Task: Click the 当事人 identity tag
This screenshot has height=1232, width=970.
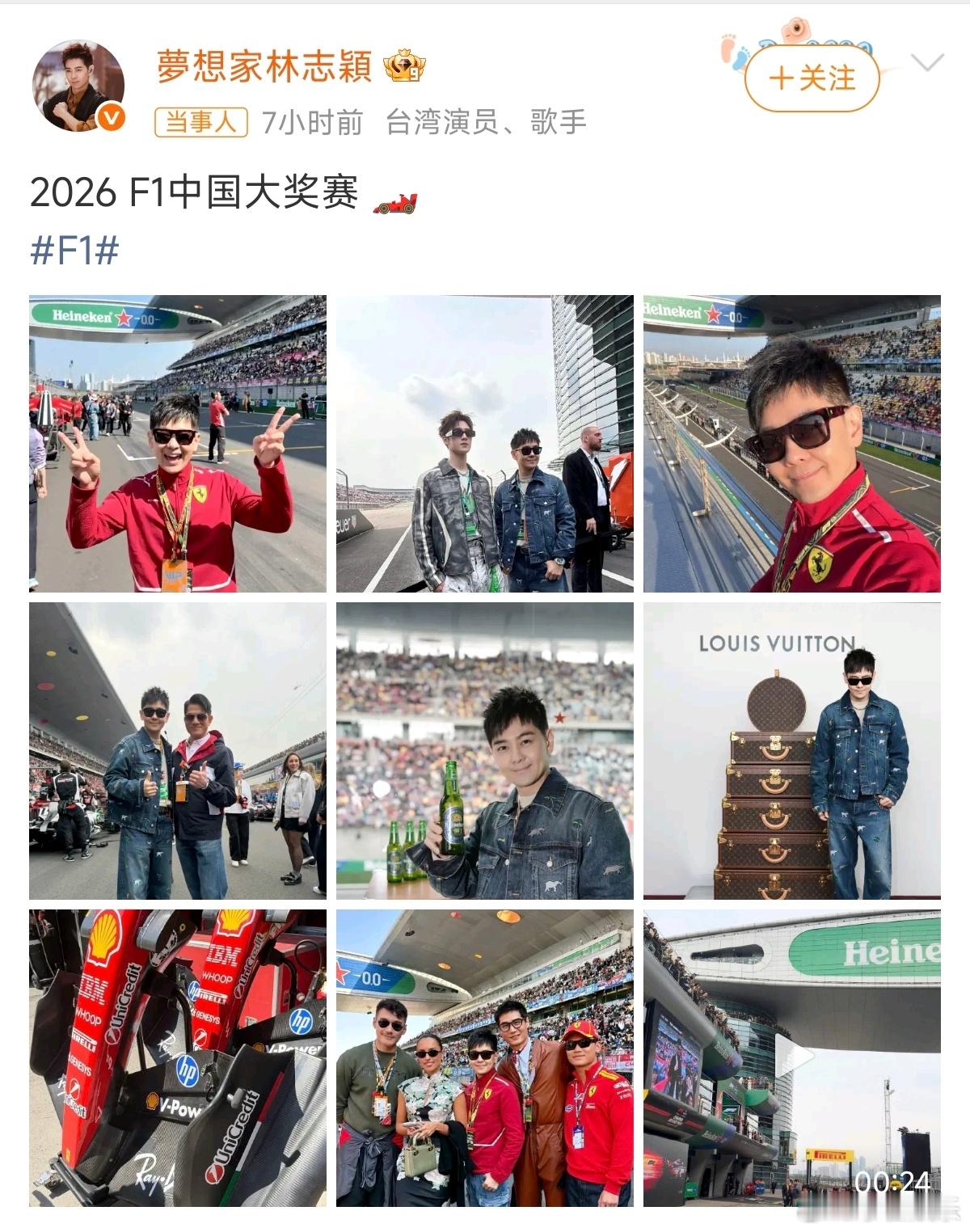Action: pos(201,123)
